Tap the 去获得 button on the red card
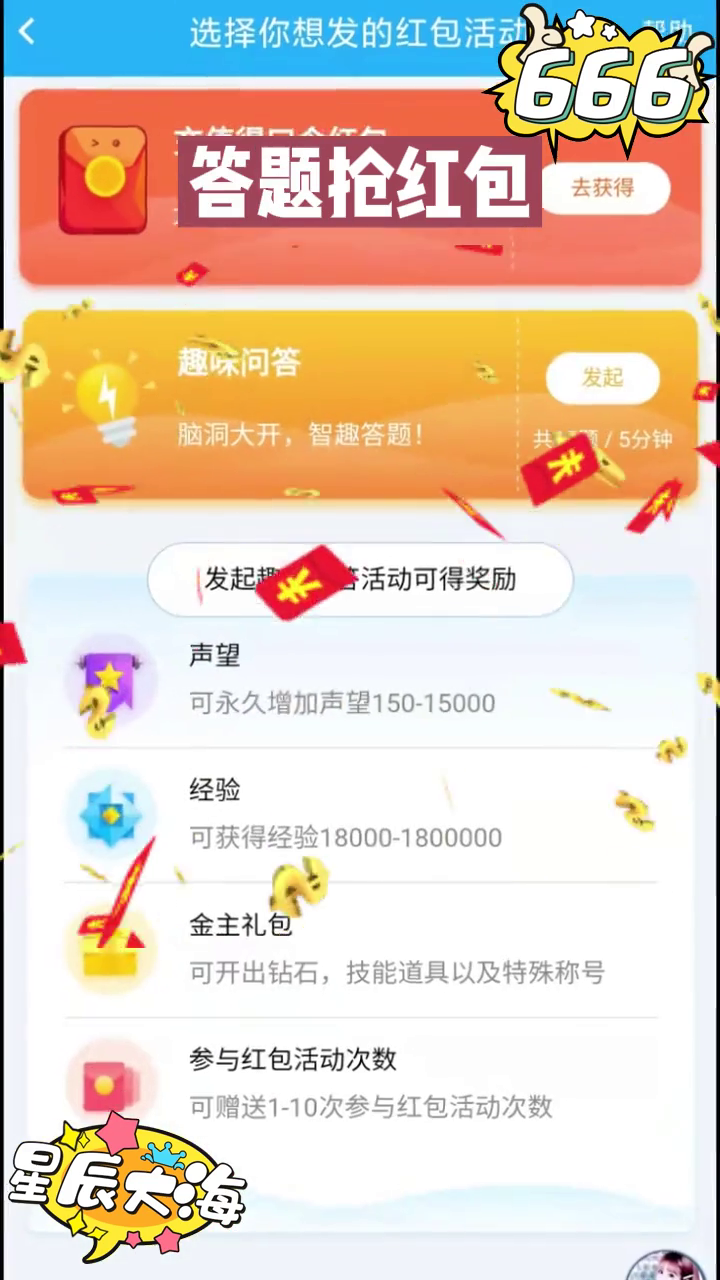 tap(603, 188)
